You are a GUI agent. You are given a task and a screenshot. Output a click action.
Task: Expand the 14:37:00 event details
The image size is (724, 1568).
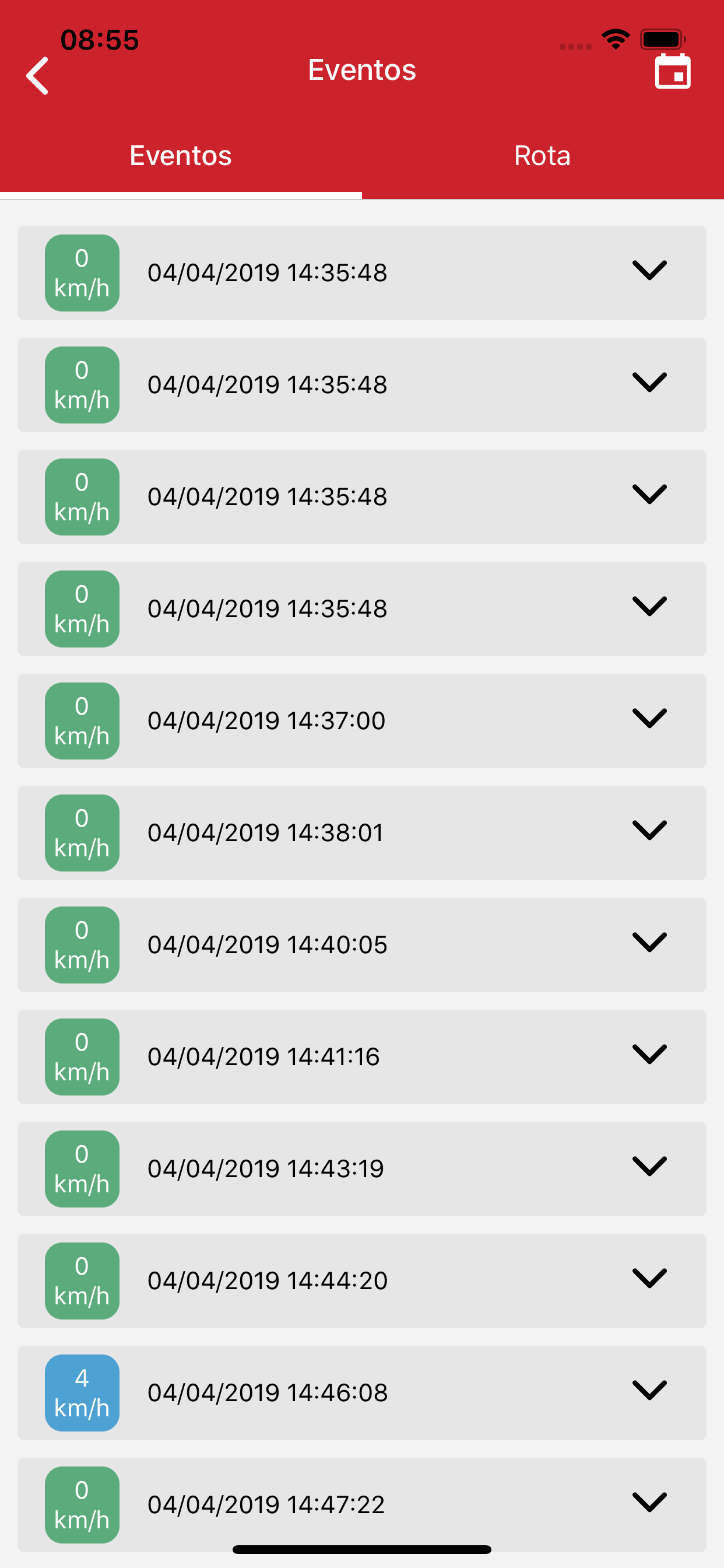click(649, 720)
